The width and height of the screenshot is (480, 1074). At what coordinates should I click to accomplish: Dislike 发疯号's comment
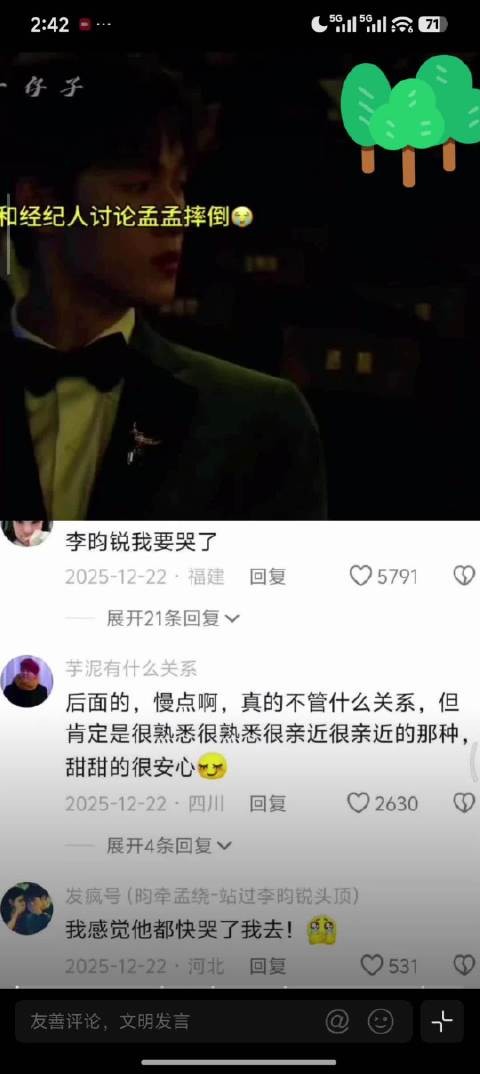(x=464, y=966)
